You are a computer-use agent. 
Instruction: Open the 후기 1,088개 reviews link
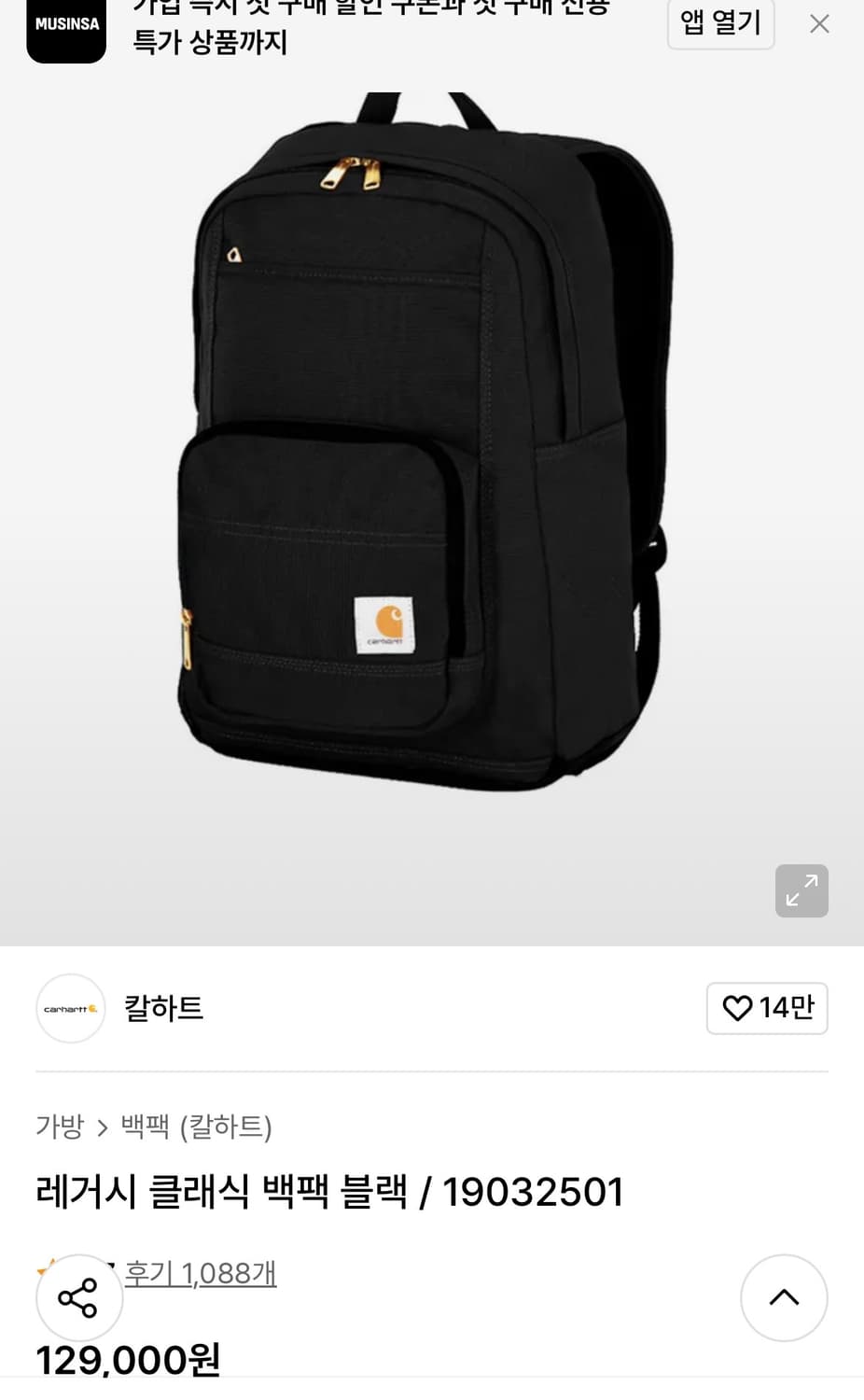point(200,1272)
